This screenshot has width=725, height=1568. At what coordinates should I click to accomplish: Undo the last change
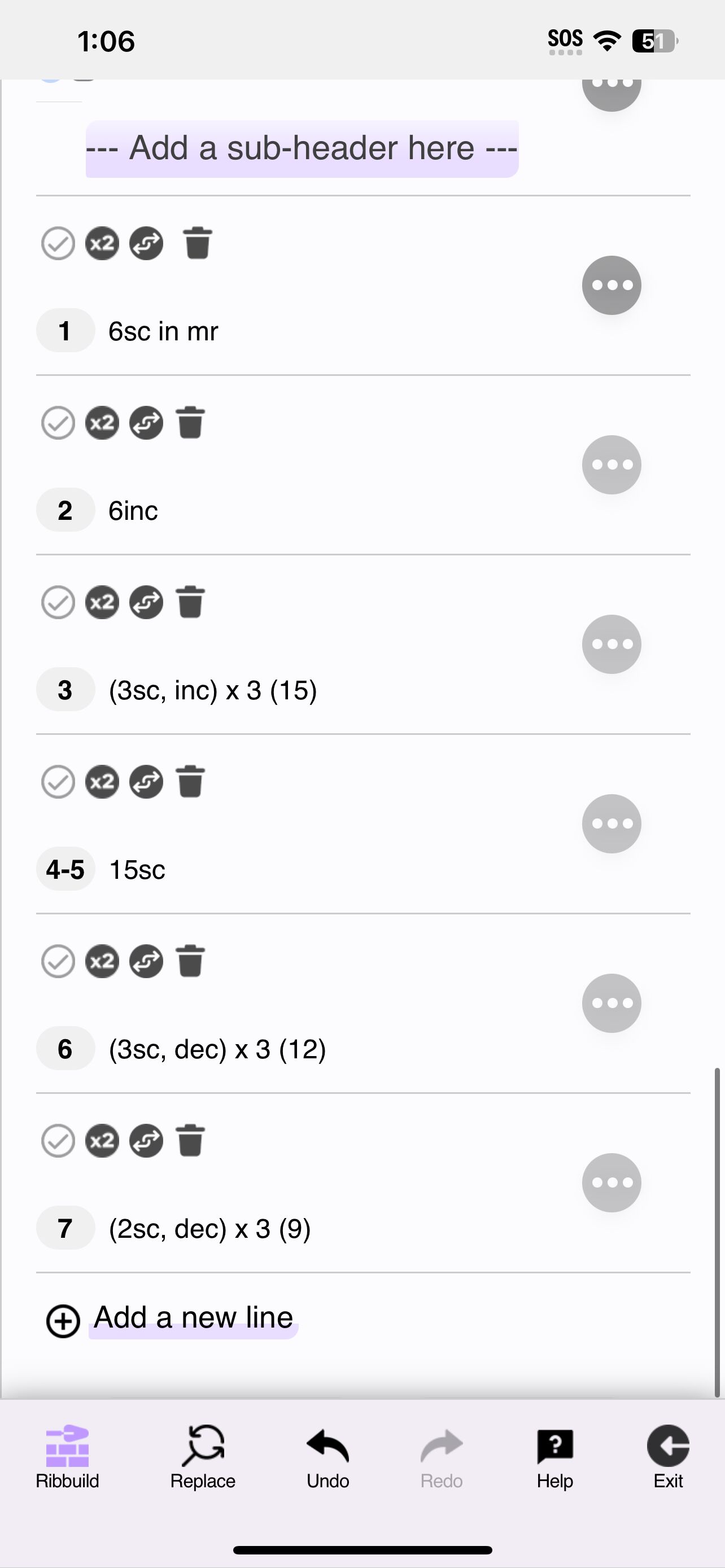(x=327, y=1457)
